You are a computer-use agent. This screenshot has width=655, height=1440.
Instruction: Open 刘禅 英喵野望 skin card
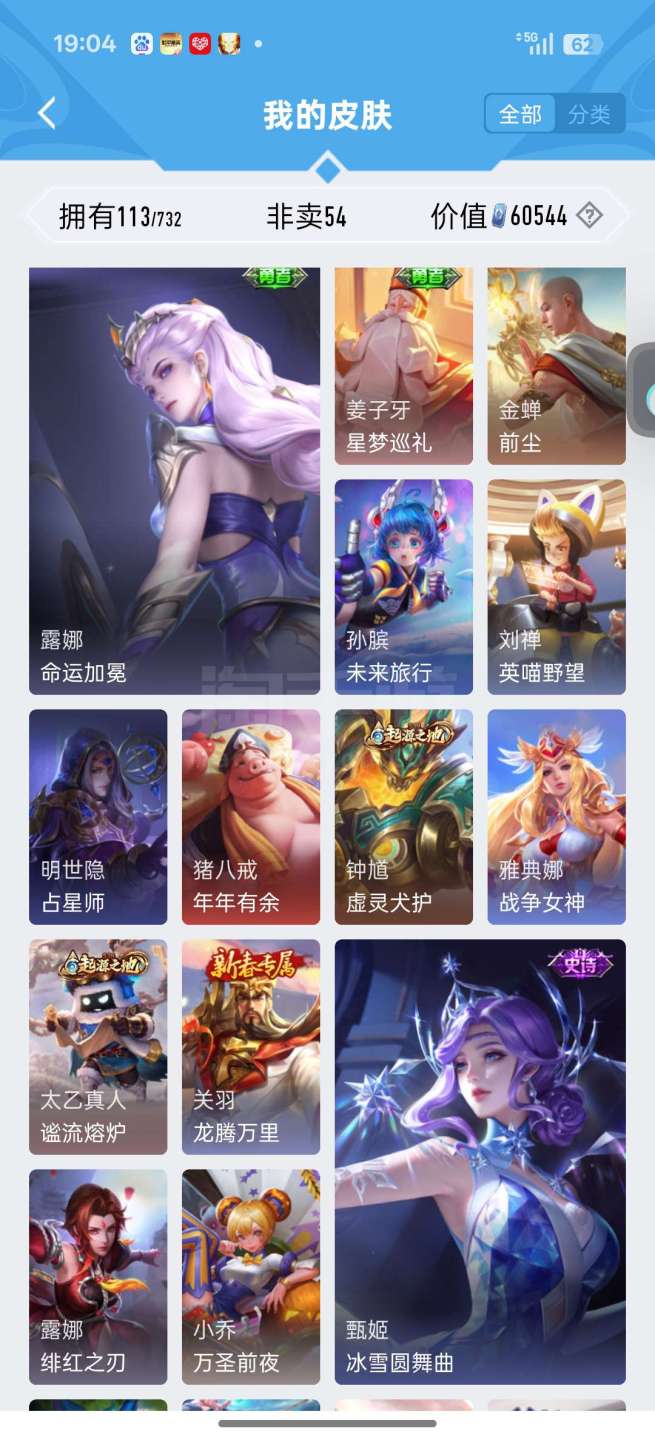coord(557,587)
